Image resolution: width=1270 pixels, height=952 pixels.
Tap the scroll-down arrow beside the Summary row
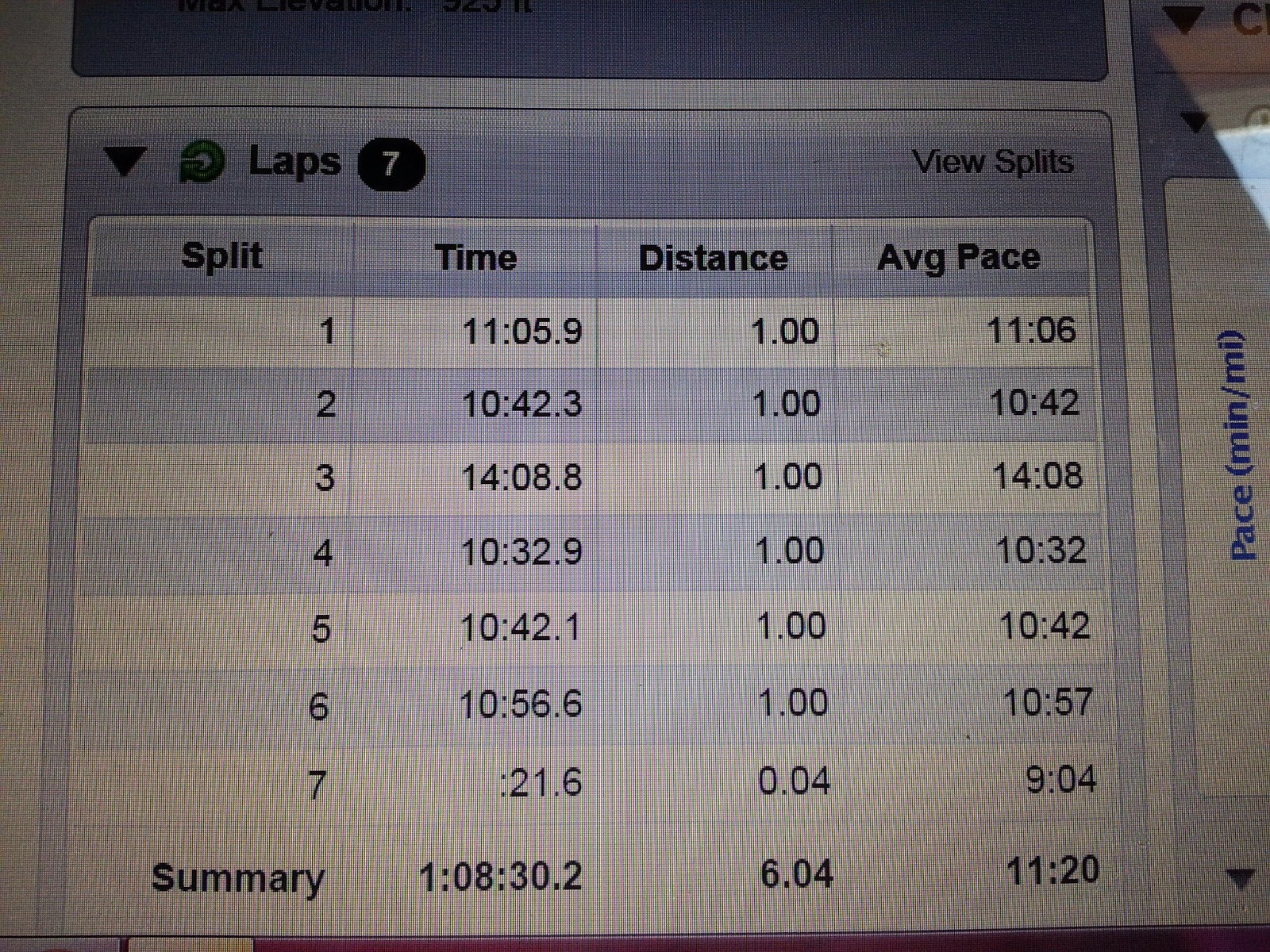1239,878
